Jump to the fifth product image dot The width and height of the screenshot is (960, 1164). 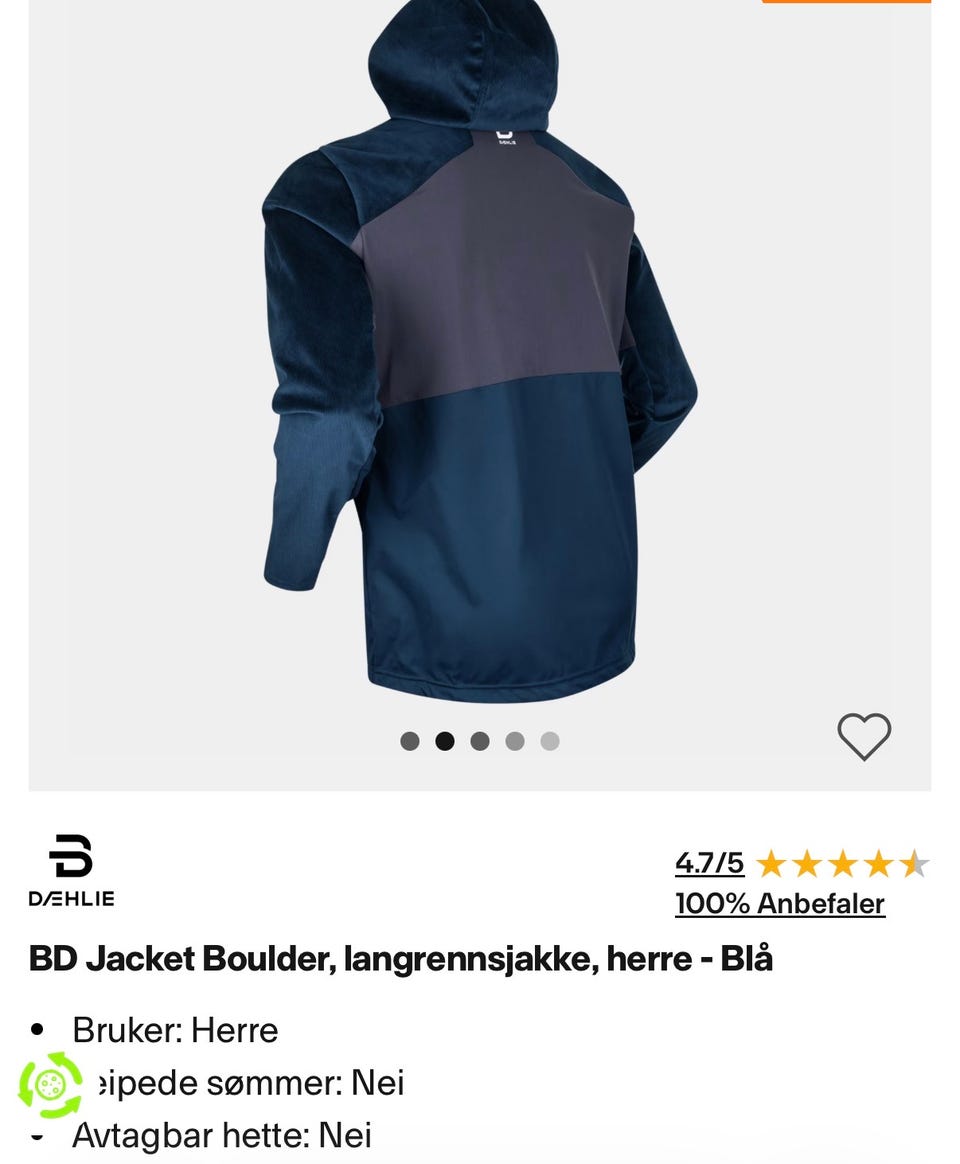(550, 741)
